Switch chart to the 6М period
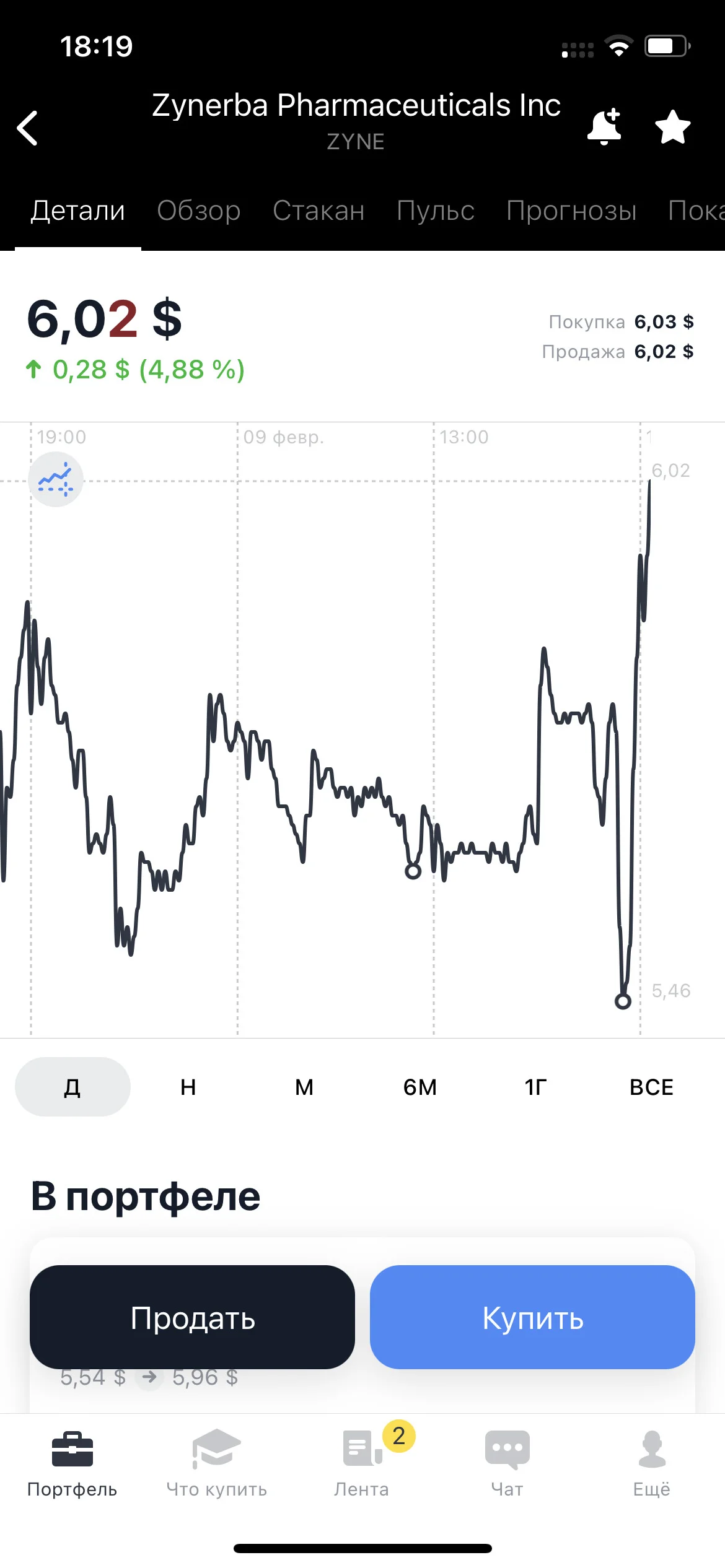 pos(420,1086)
